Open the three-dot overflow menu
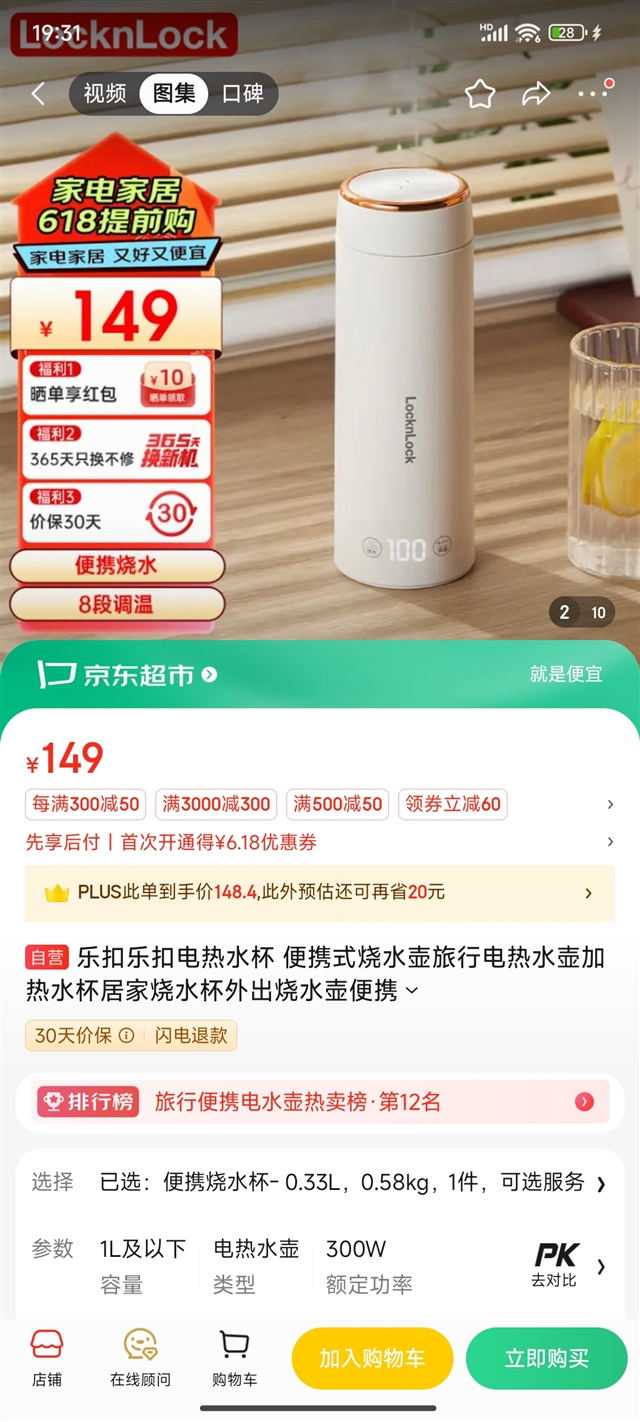This screenshot has height=1422, width=640. tap(593, 94)
